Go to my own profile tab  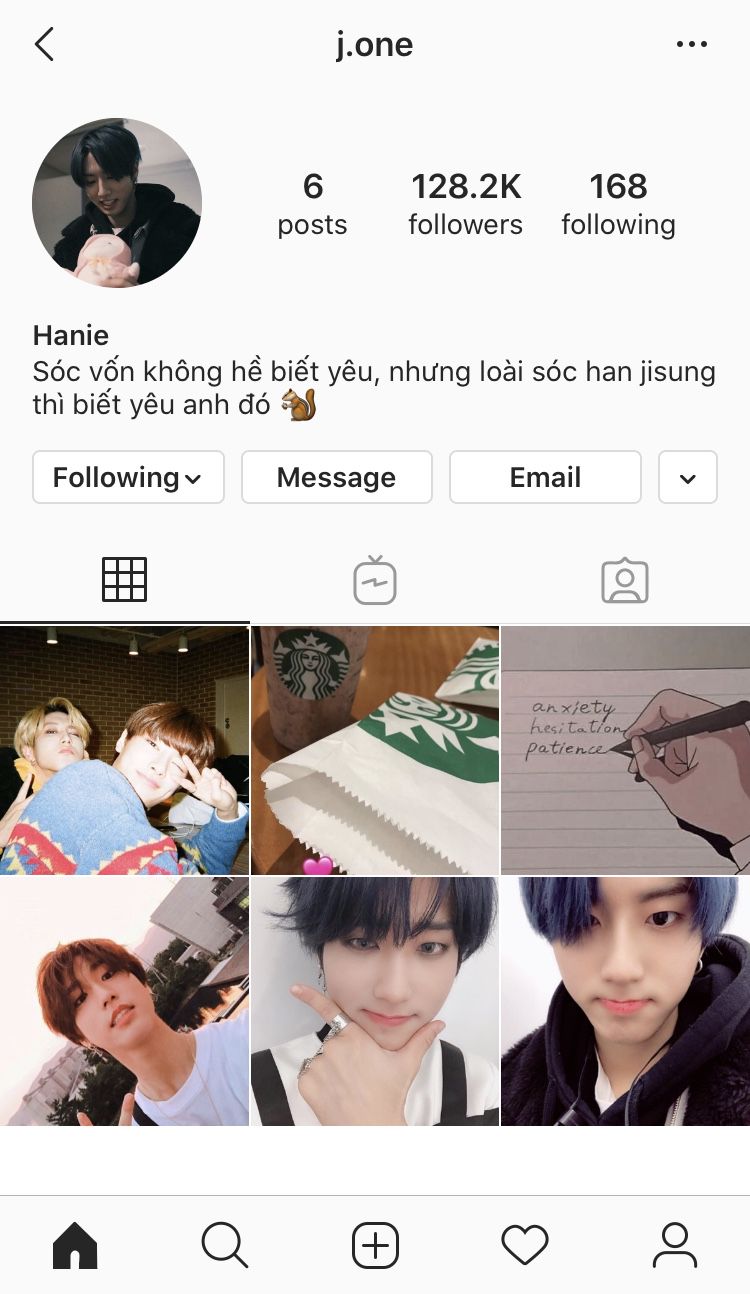tap(675, 1245)
